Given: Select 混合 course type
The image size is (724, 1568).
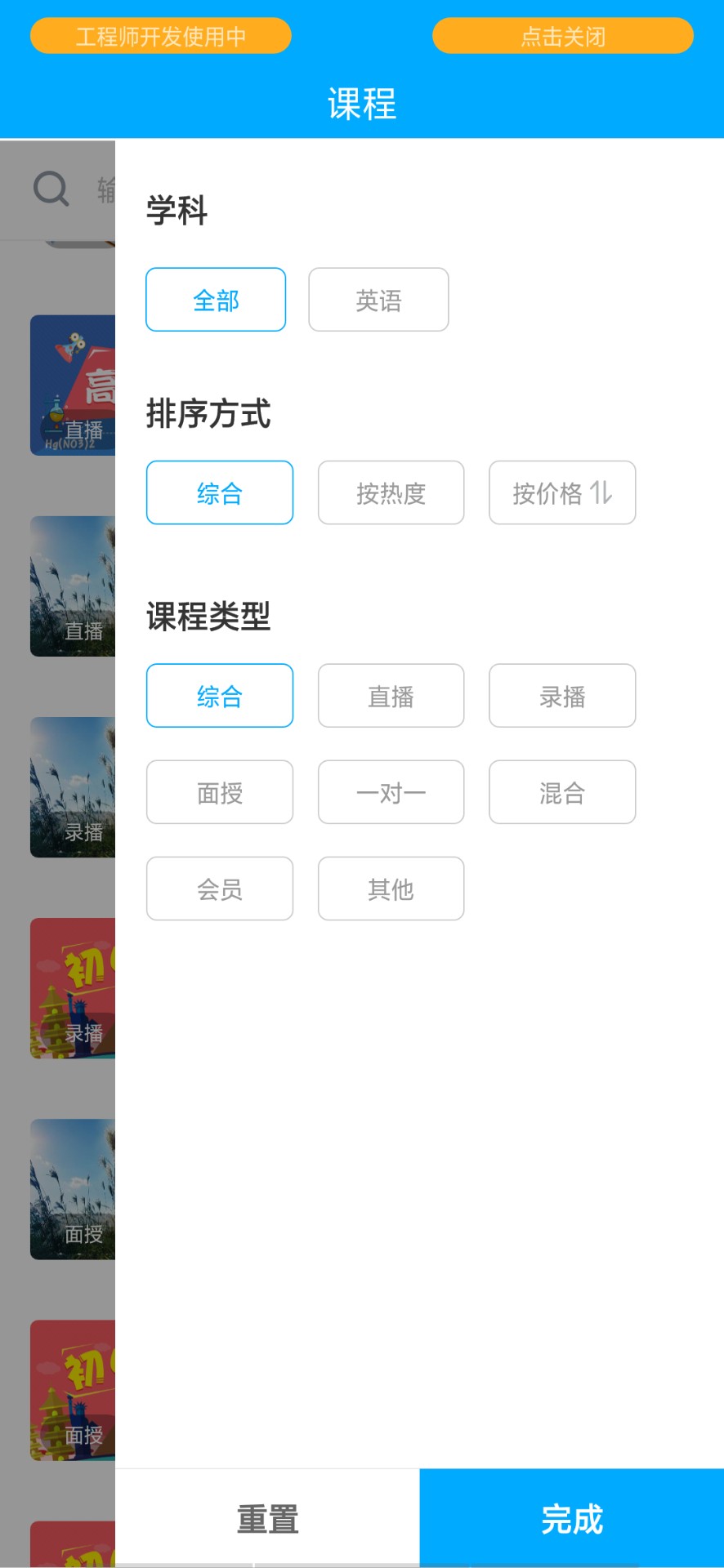Looking at the screenshot, I should [562, 791].
